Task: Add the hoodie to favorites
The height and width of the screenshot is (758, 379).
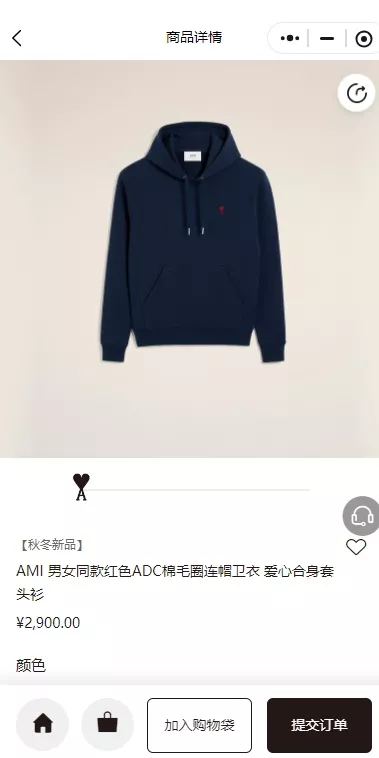Action: (356, 547)
